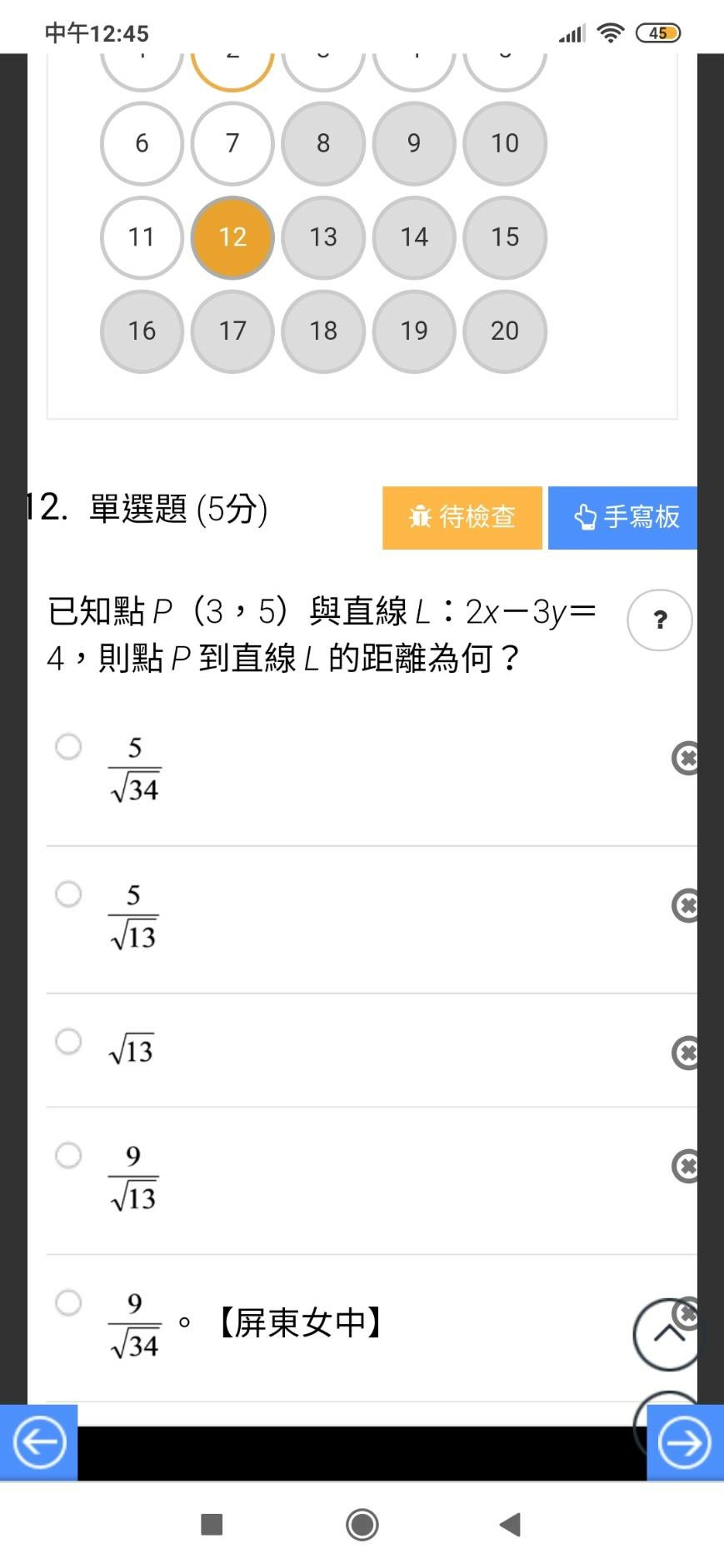Mark question with 待檢查 button

[462, 517]
